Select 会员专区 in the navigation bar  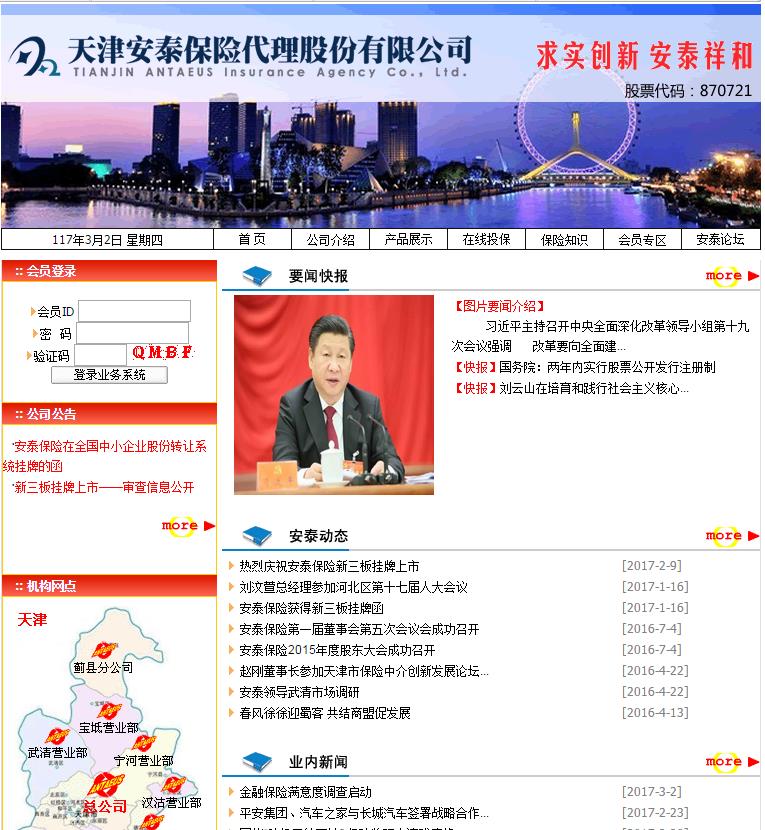click(x=642, y=240)
